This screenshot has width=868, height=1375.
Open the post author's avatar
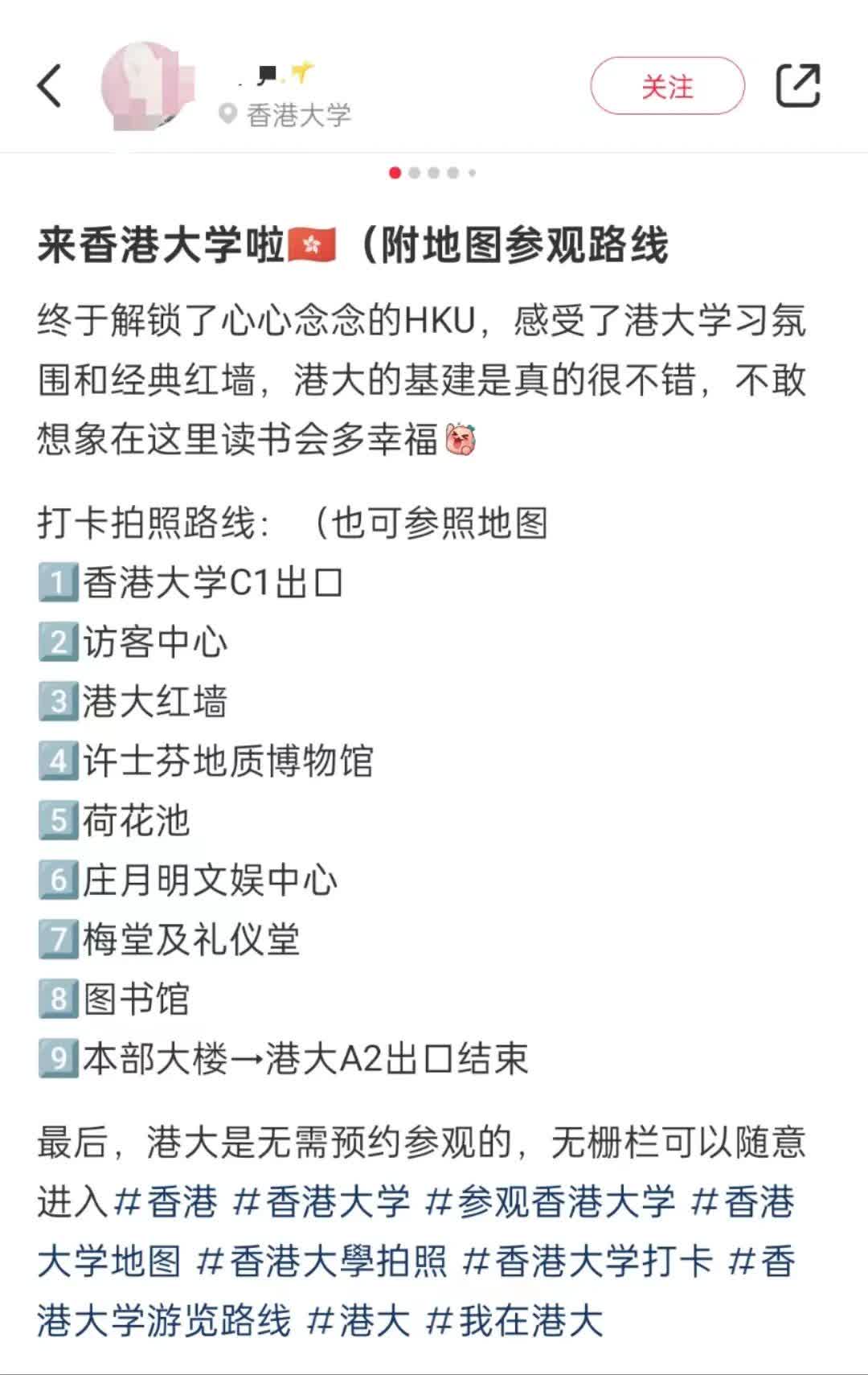pyautogui.click(x=147, y=86)
